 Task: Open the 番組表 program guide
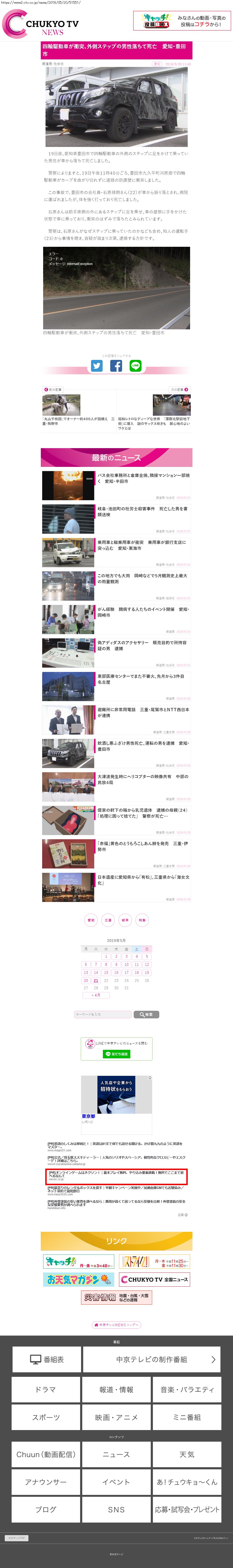click(x=46, y=1360)
